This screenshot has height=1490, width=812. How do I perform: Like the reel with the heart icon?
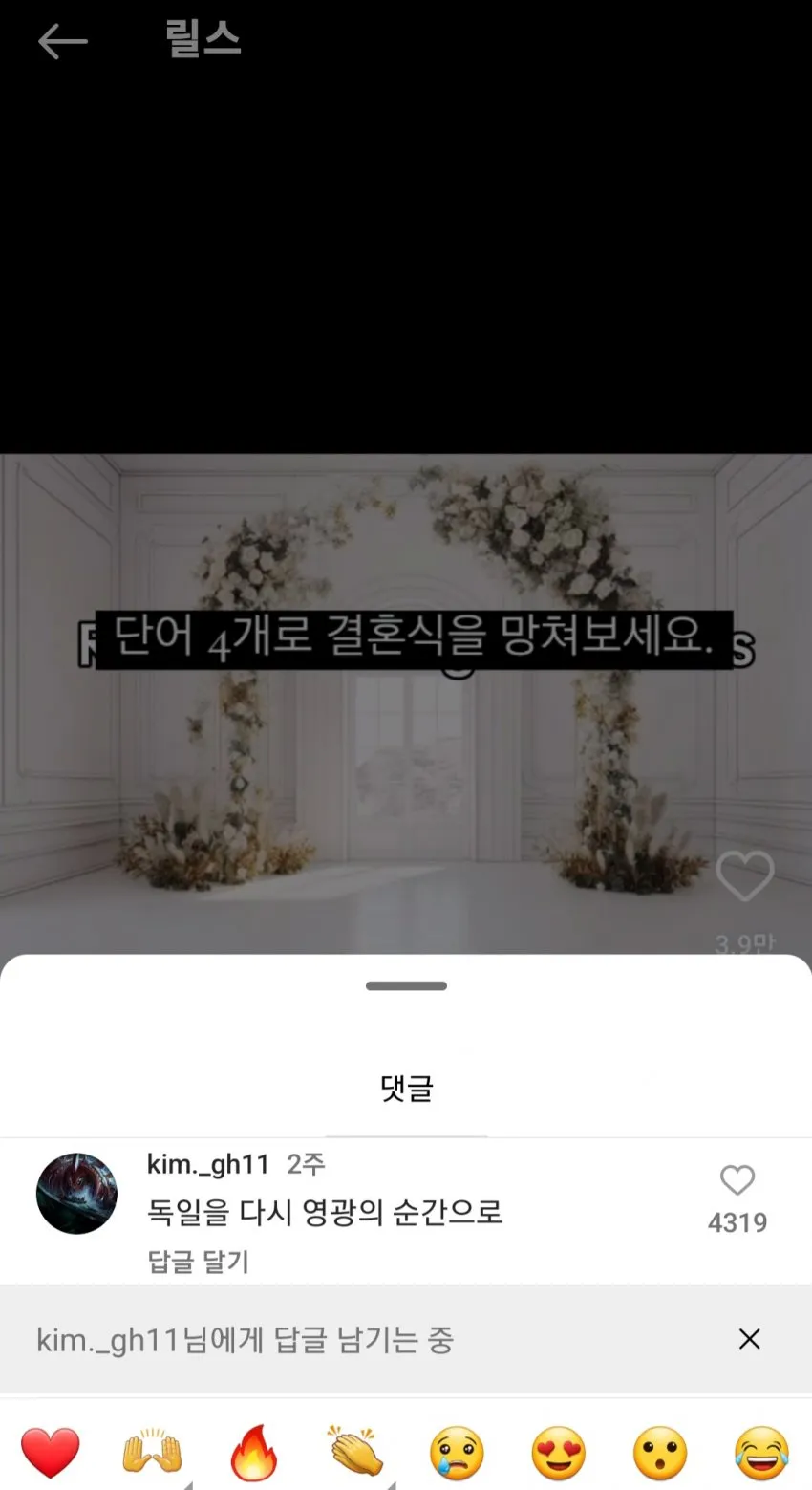pos(744,876)
